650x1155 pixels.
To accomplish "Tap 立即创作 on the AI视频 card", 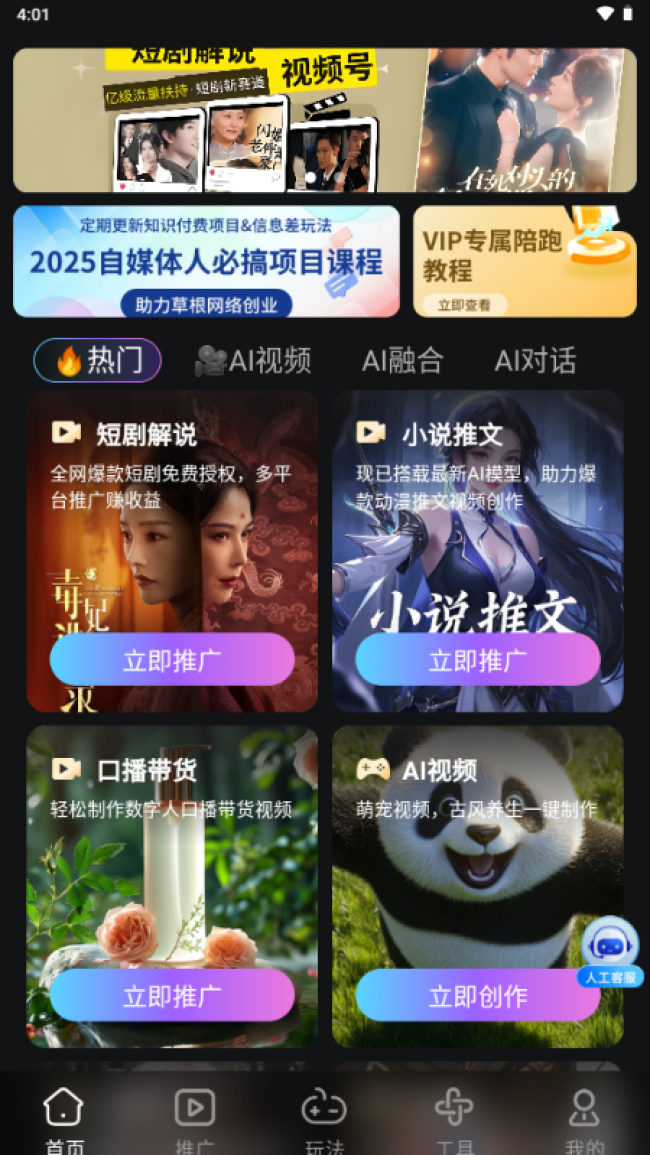I will (x=478, y=996).
